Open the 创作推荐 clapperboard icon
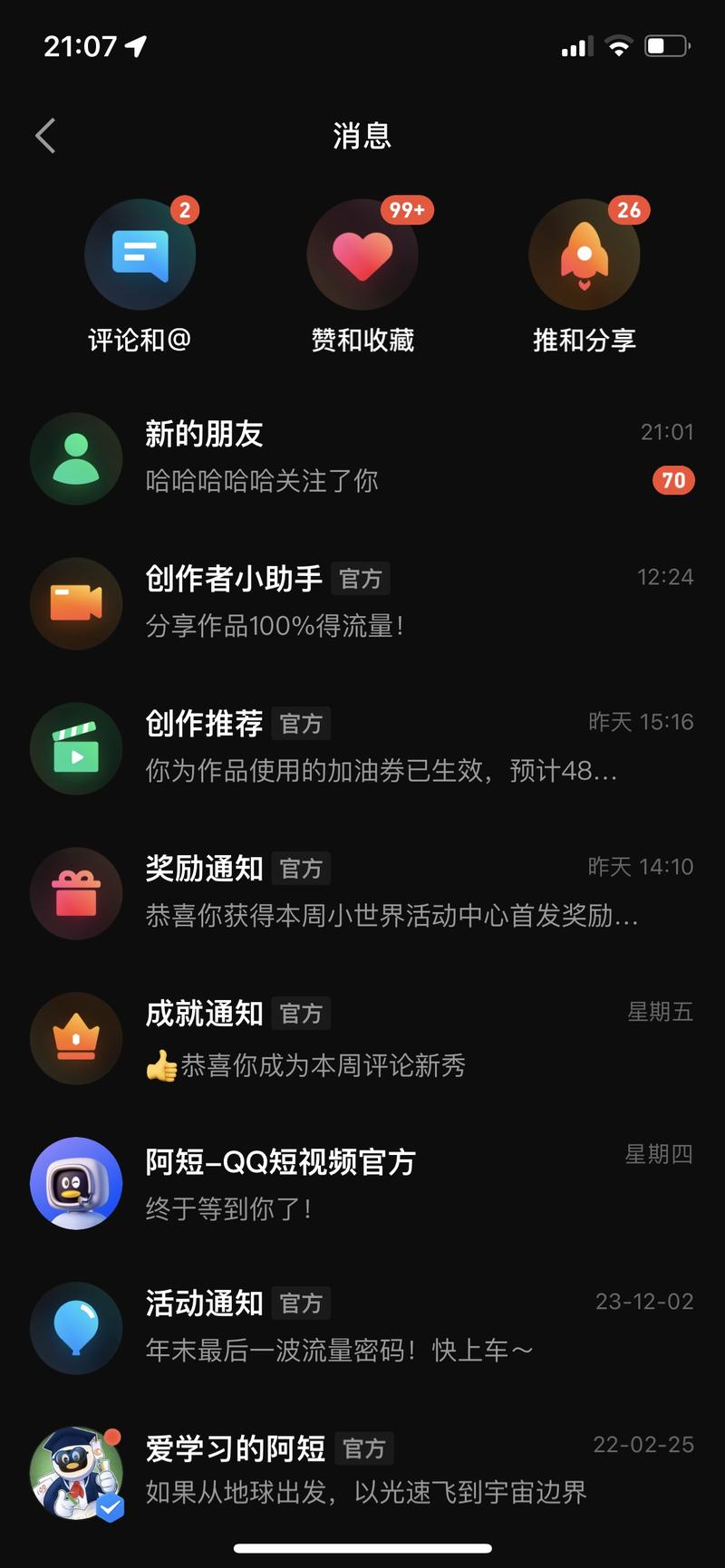The width and height of the screenshot is (725, 1568). coord(76,748)
